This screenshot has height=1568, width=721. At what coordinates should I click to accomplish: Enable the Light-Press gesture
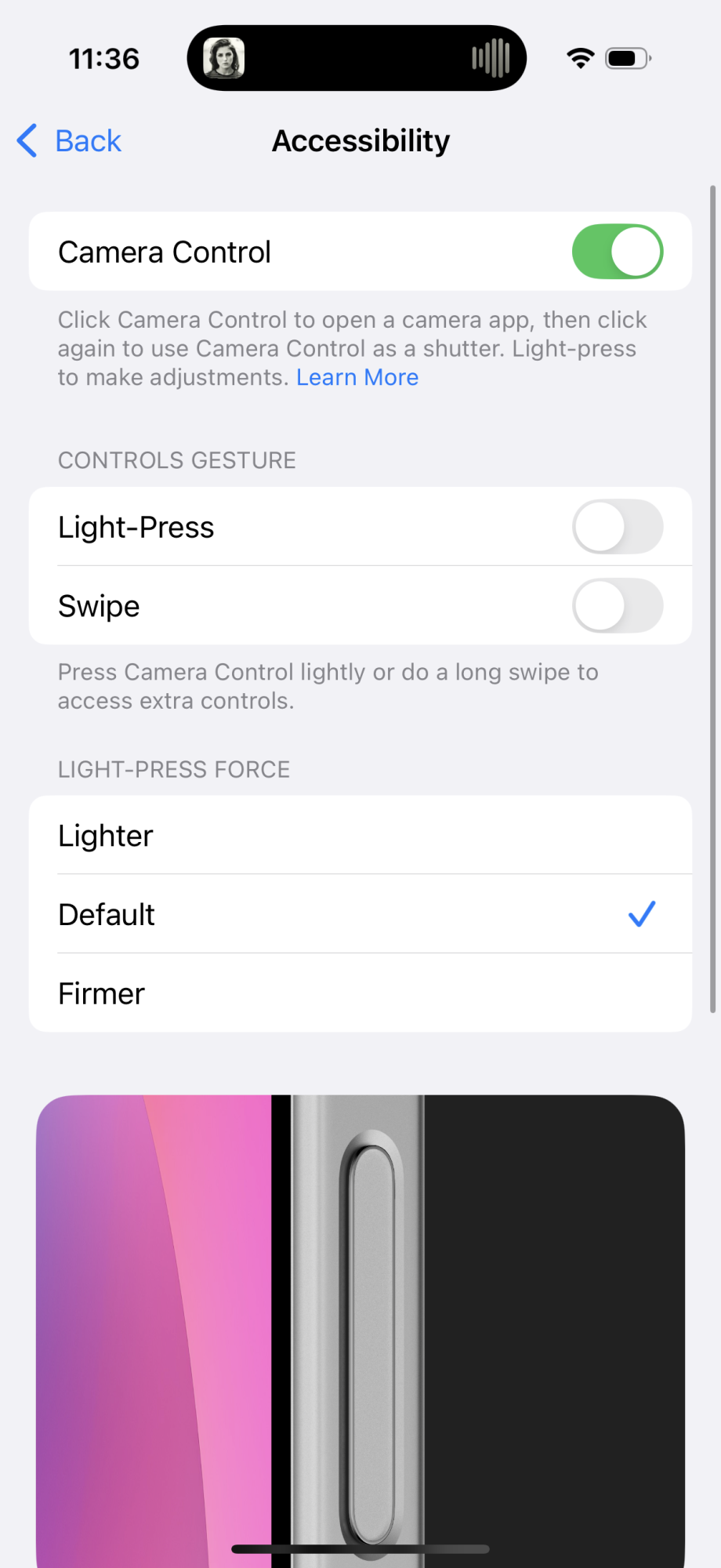click(617, 527)
